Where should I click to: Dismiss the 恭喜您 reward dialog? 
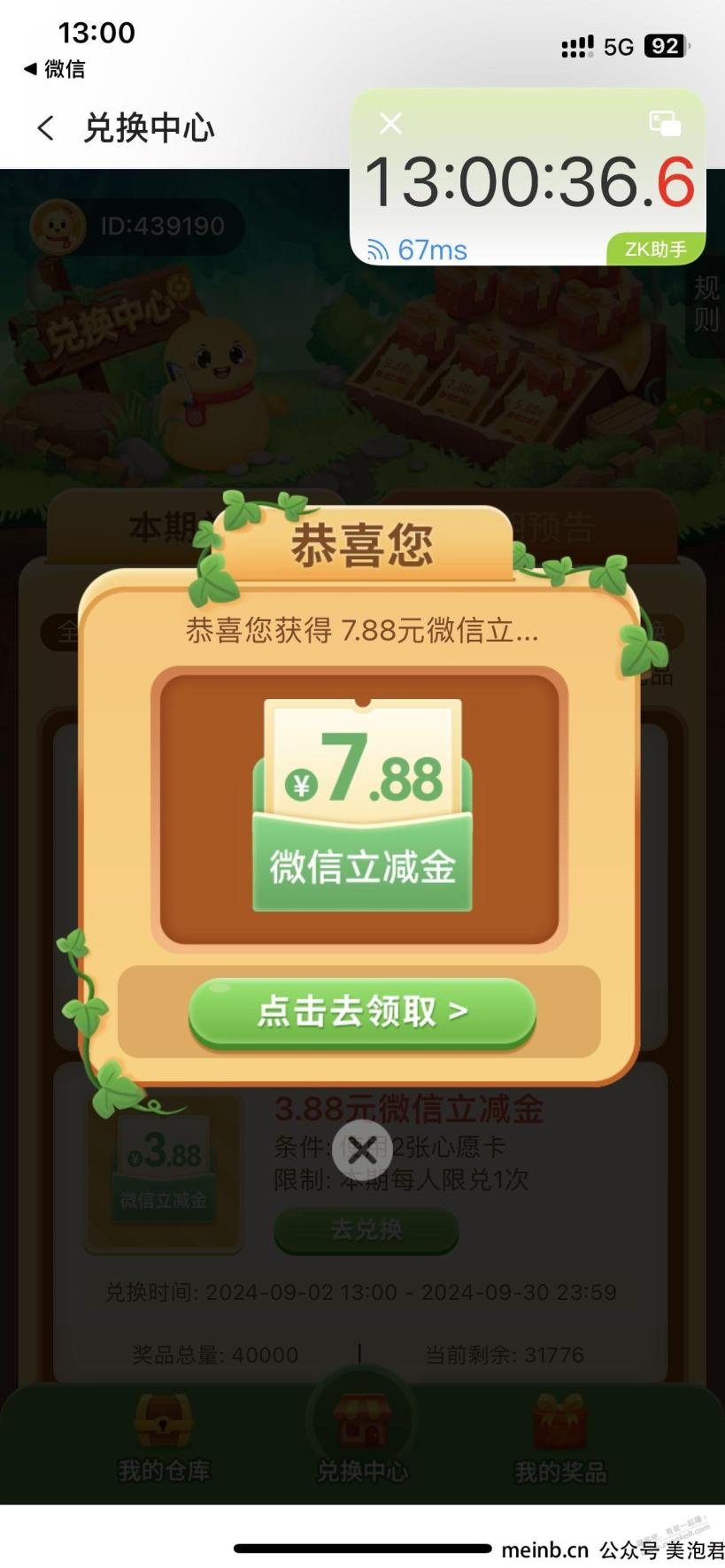[x=362, y=1150]
